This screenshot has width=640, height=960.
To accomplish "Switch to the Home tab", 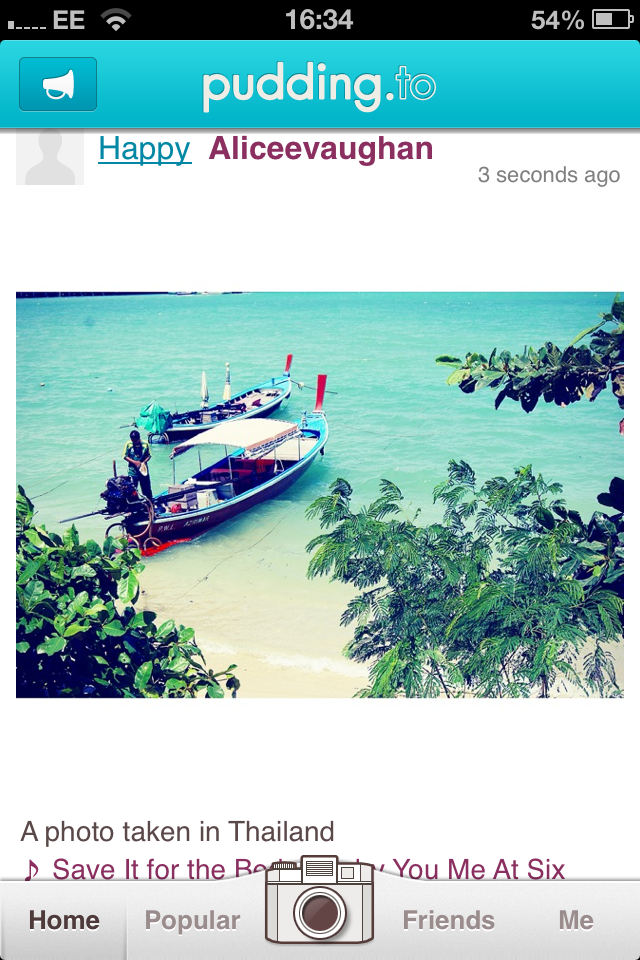I will pyautogui.click(x=64, y=921).
